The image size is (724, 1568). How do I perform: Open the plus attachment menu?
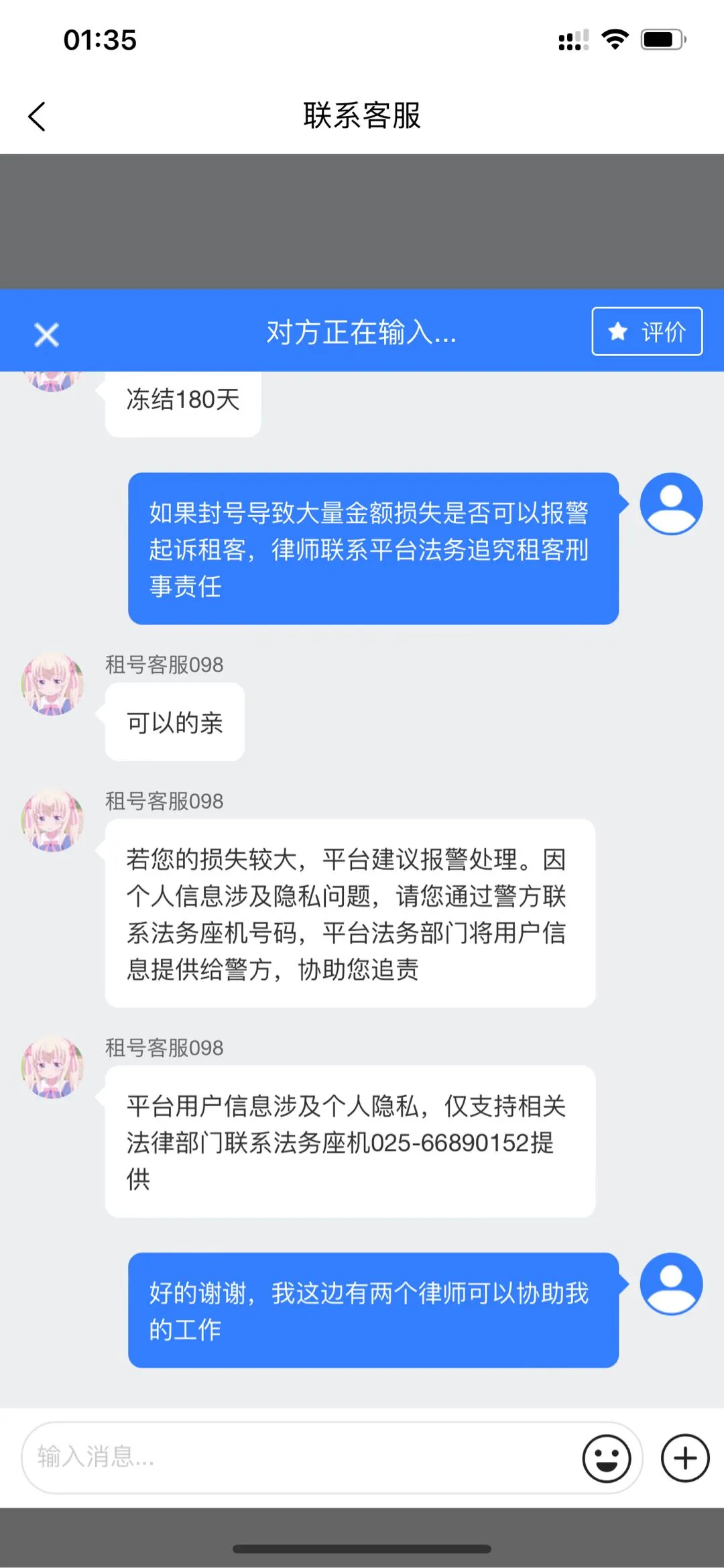click(684, 1458)
